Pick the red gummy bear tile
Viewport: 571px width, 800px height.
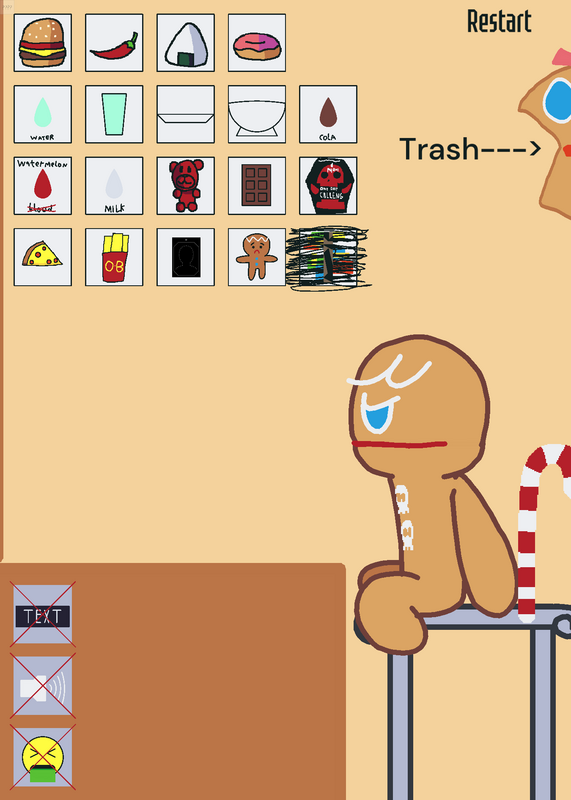click(186, 186)
